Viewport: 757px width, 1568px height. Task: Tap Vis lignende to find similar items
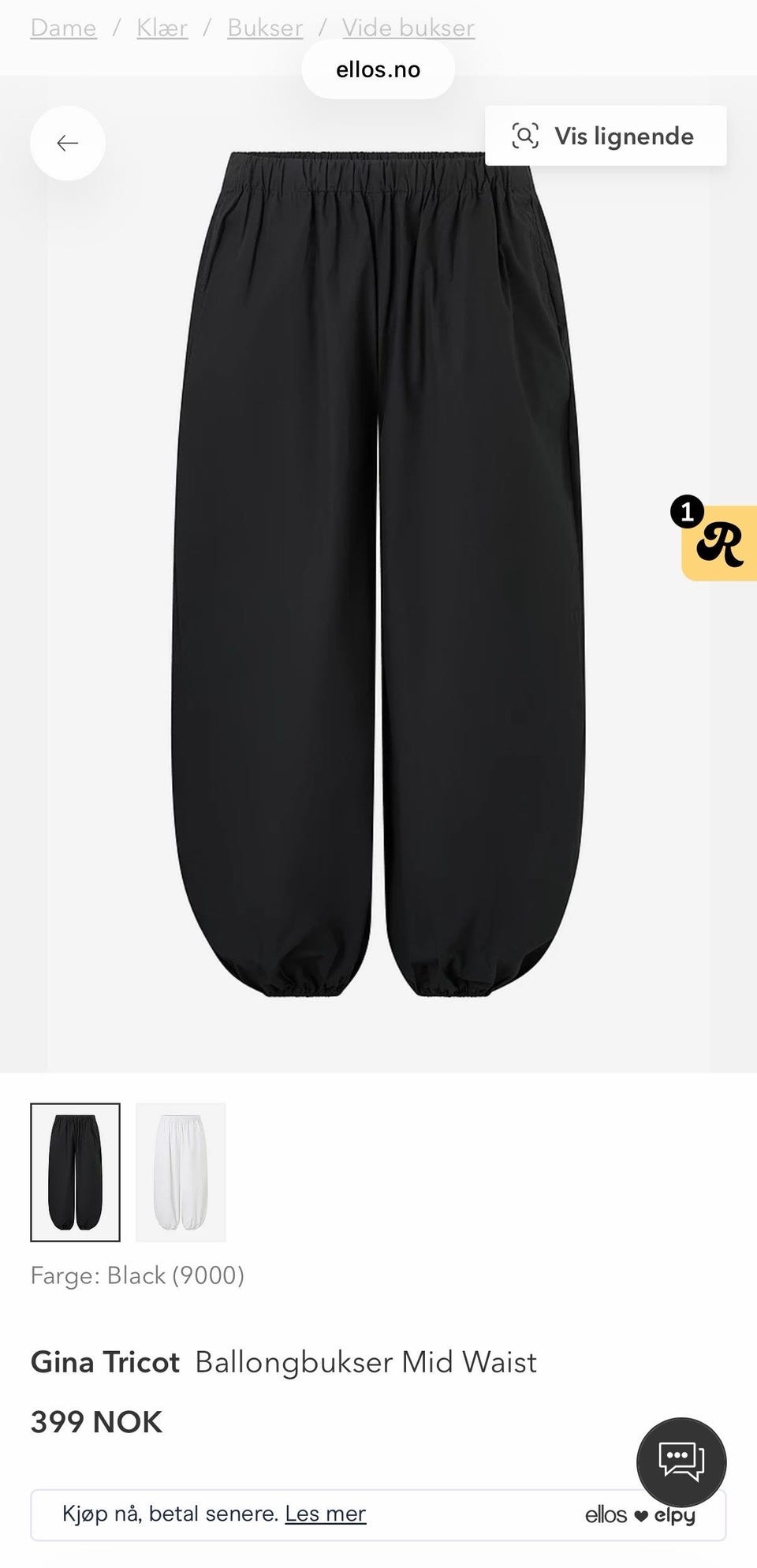coord(606,136)
